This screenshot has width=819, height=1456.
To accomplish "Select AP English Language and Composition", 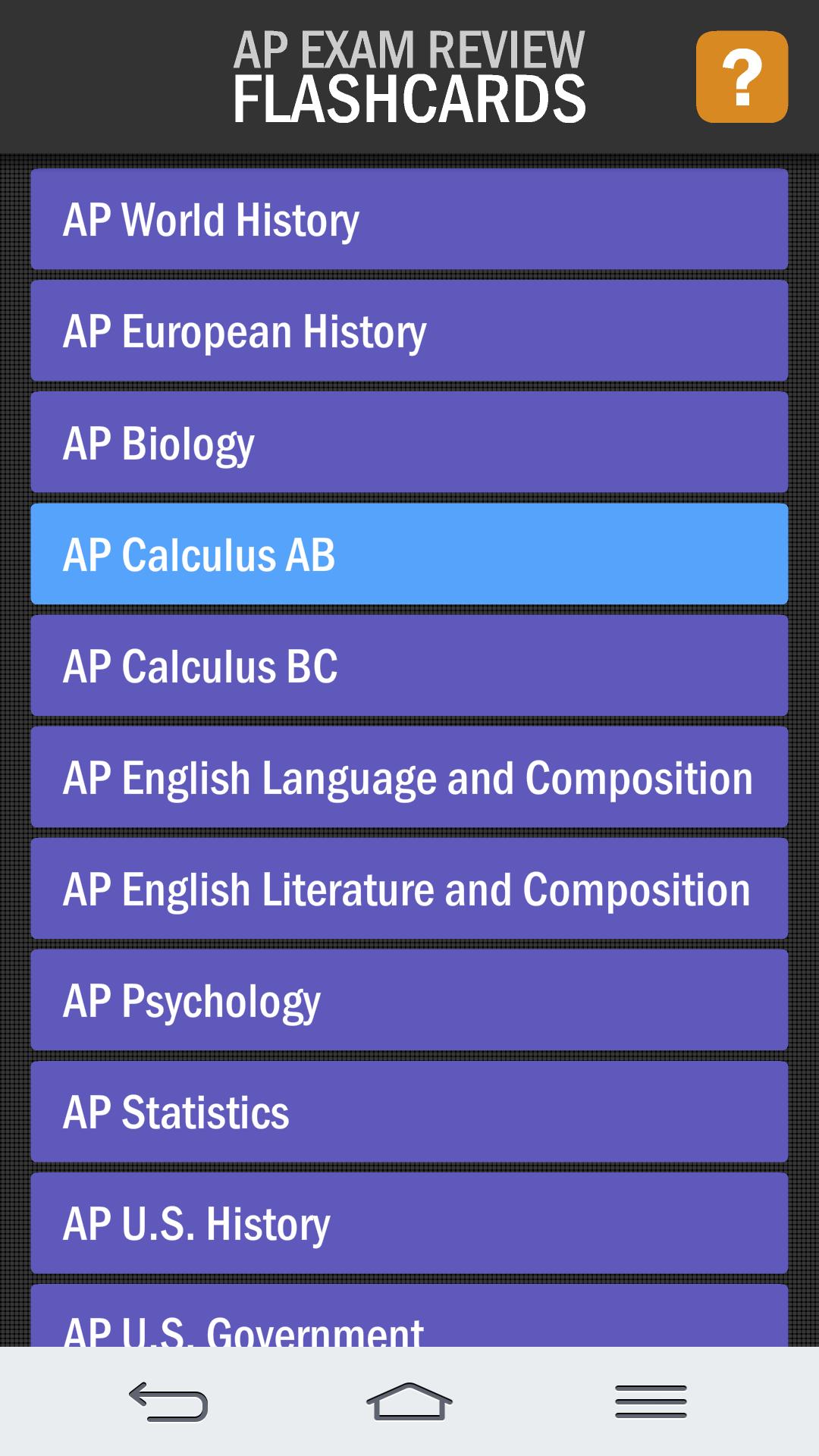I will pyautogui.click(x=409, y=777).
